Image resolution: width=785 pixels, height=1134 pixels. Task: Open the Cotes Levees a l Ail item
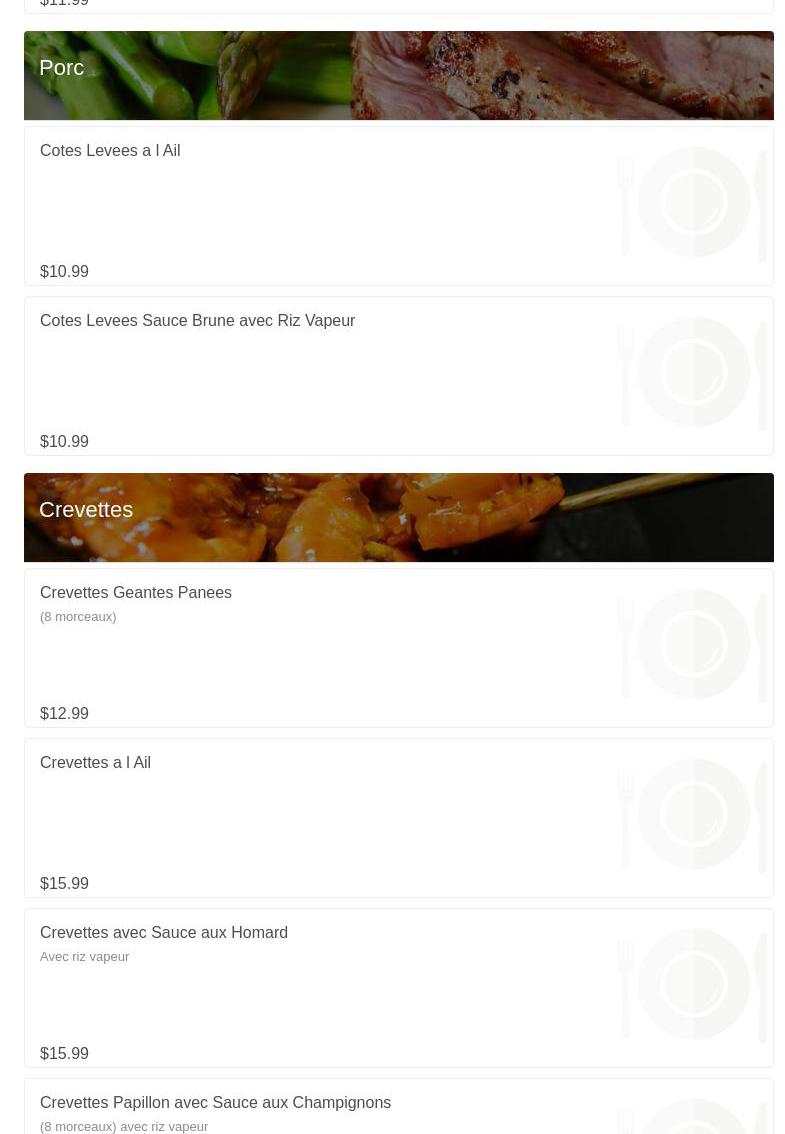pyautogui.click(x=110, y=151)
